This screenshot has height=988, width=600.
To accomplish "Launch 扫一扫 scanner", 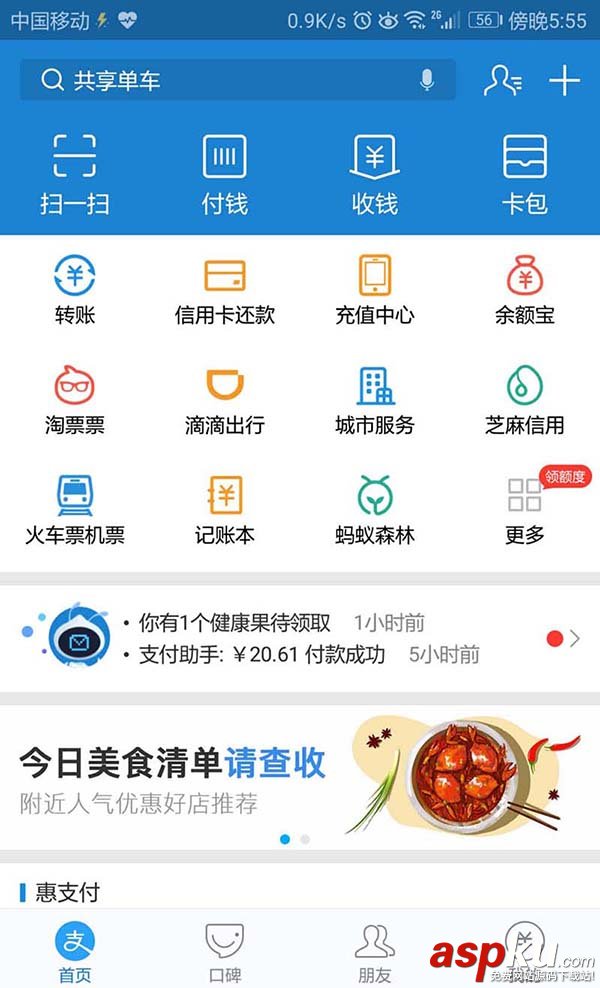I will tap(75, 175).
